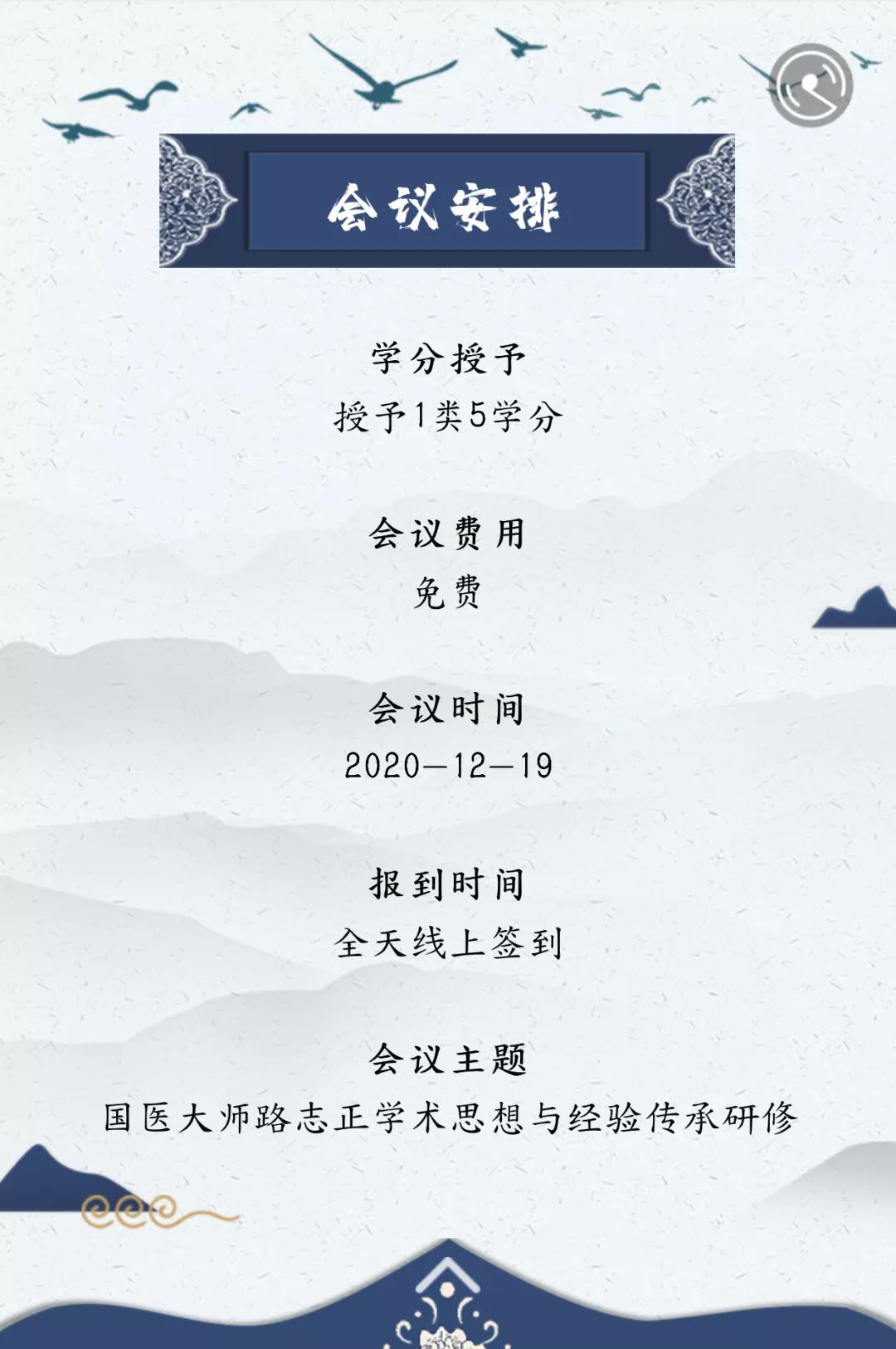896x1349 pixels.
Task: Toggle the background music disc icon
Action: pyautogui.click(x=811, y=85)
